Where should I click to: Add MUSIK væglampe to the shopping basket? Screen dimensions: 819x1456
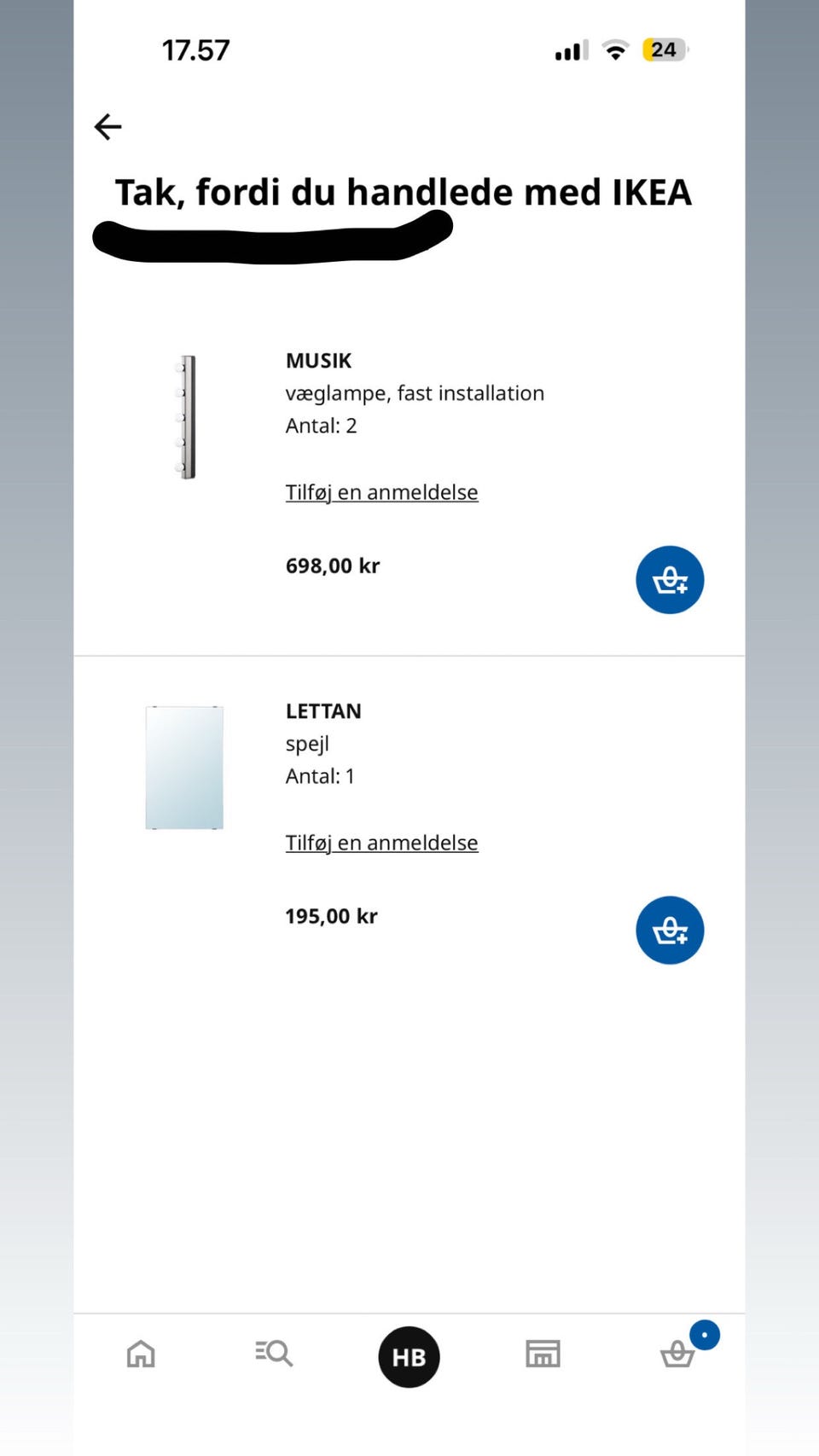point(670,580)
